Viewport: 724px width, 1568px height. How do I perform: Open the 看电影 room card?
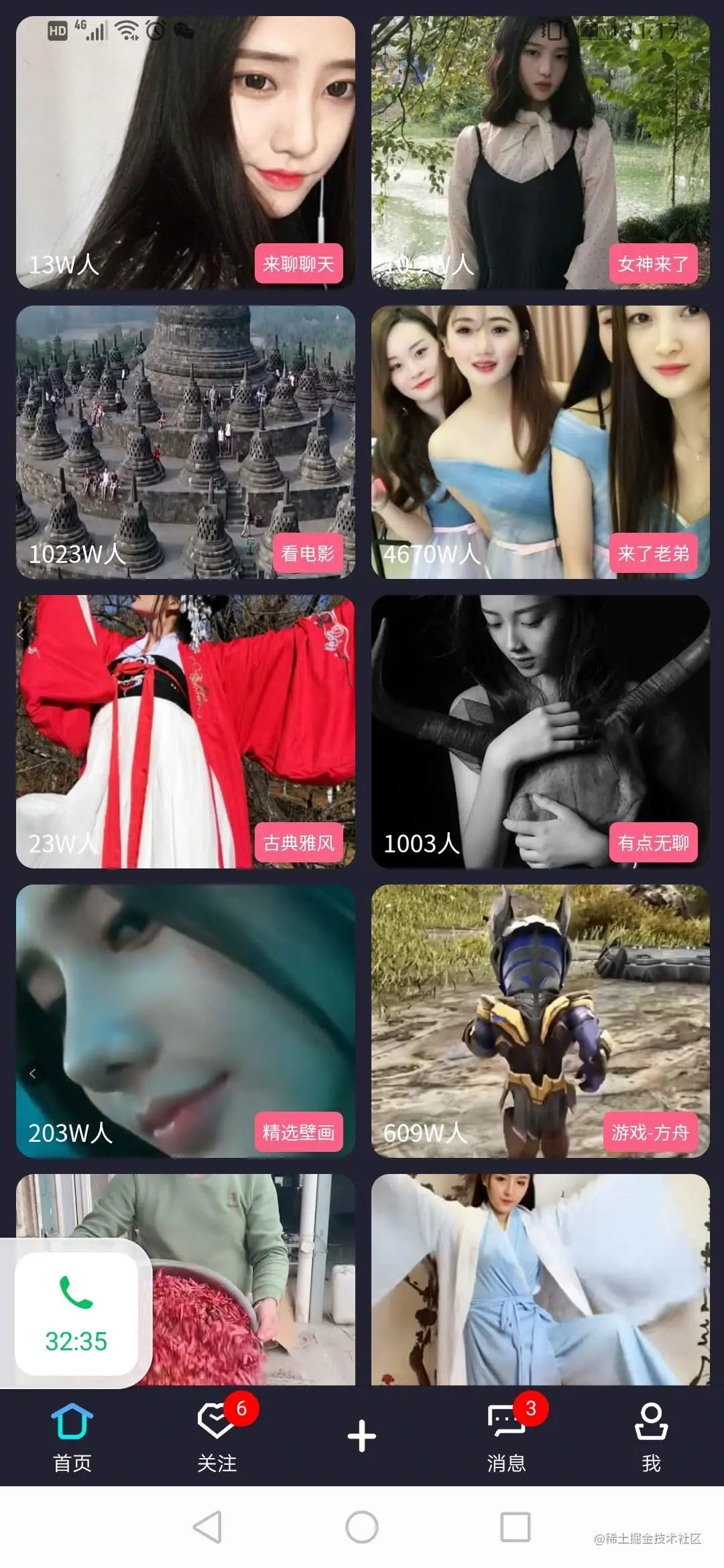[186, 442]
